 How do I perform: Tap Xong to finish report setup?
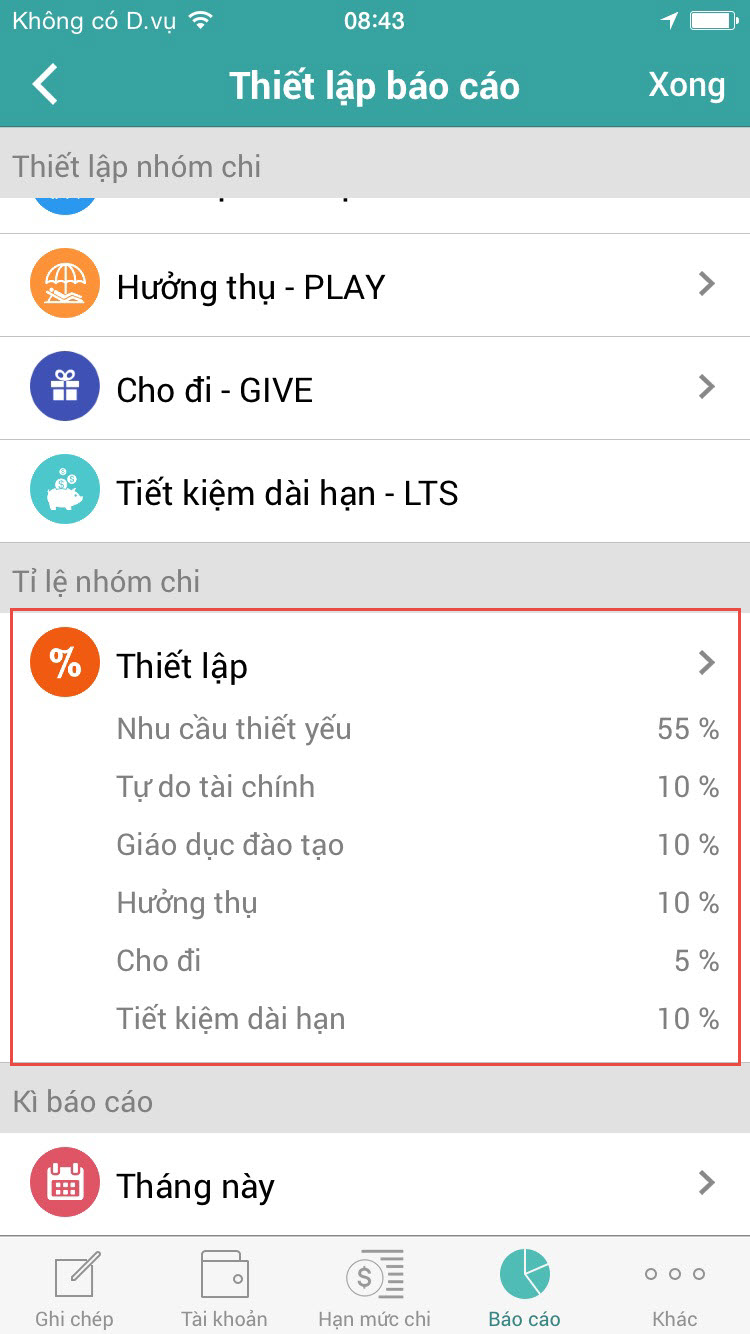coord(686,85)
